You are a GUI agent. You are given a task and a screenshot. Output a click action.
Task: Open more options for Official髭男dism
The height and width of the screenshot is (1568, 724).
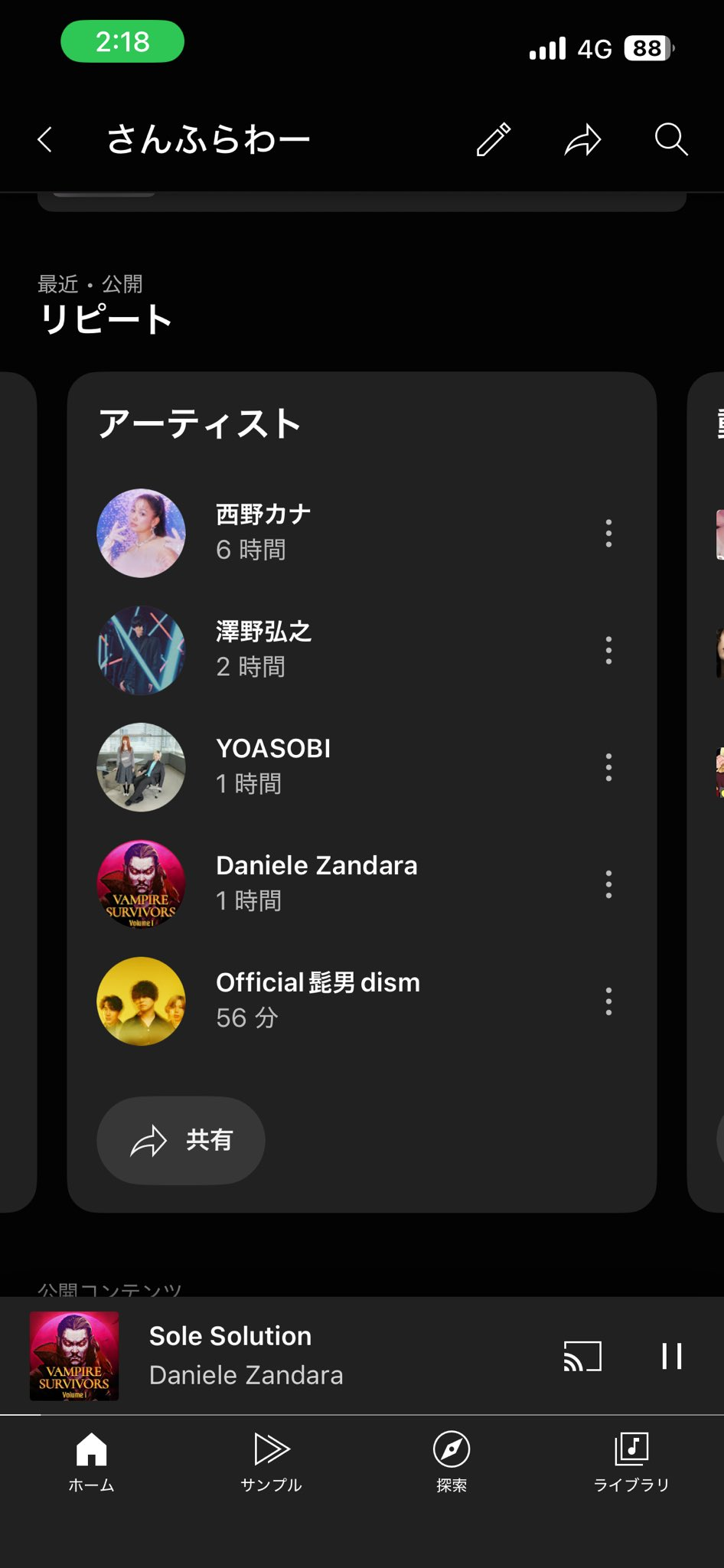tap(608, 1001)
